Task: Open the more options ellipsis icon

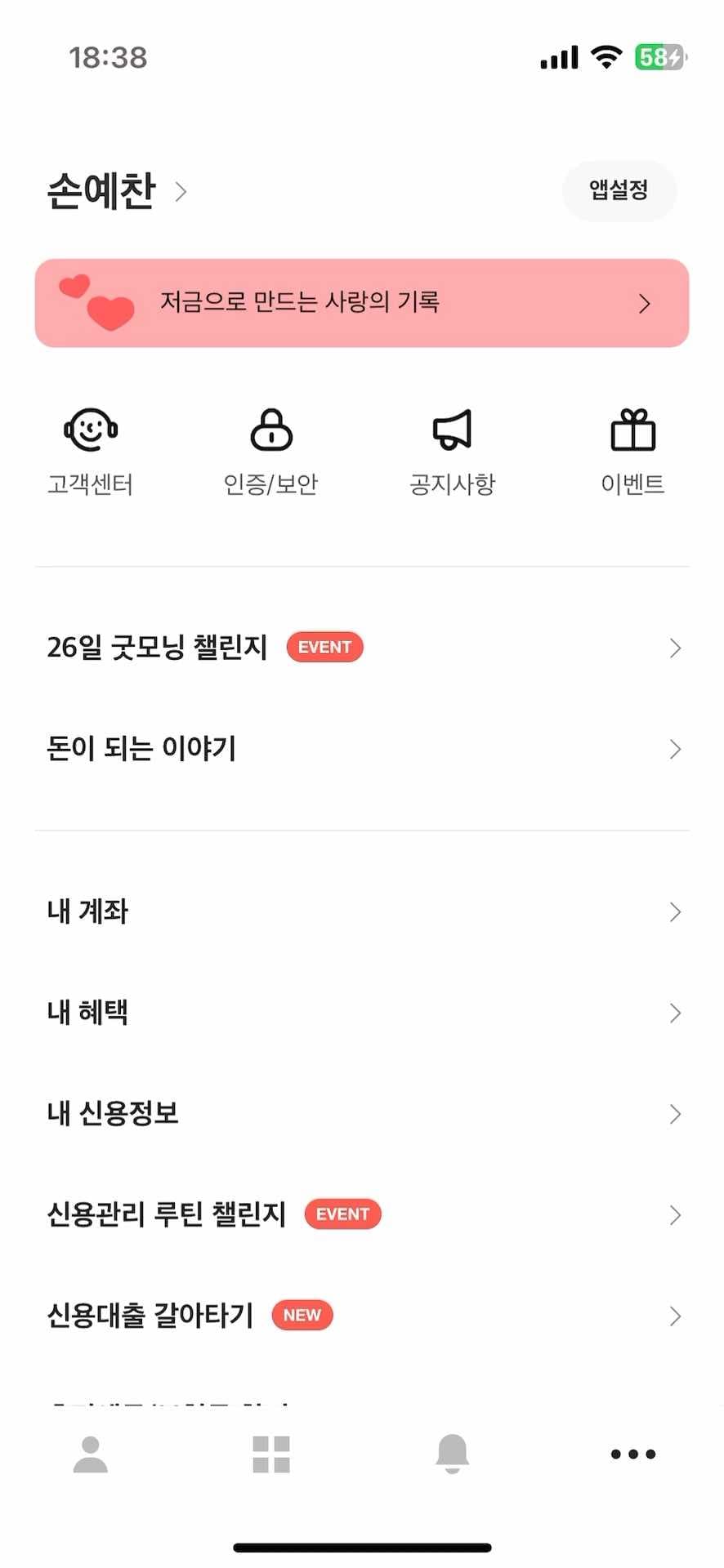Action: (633, 1454)
